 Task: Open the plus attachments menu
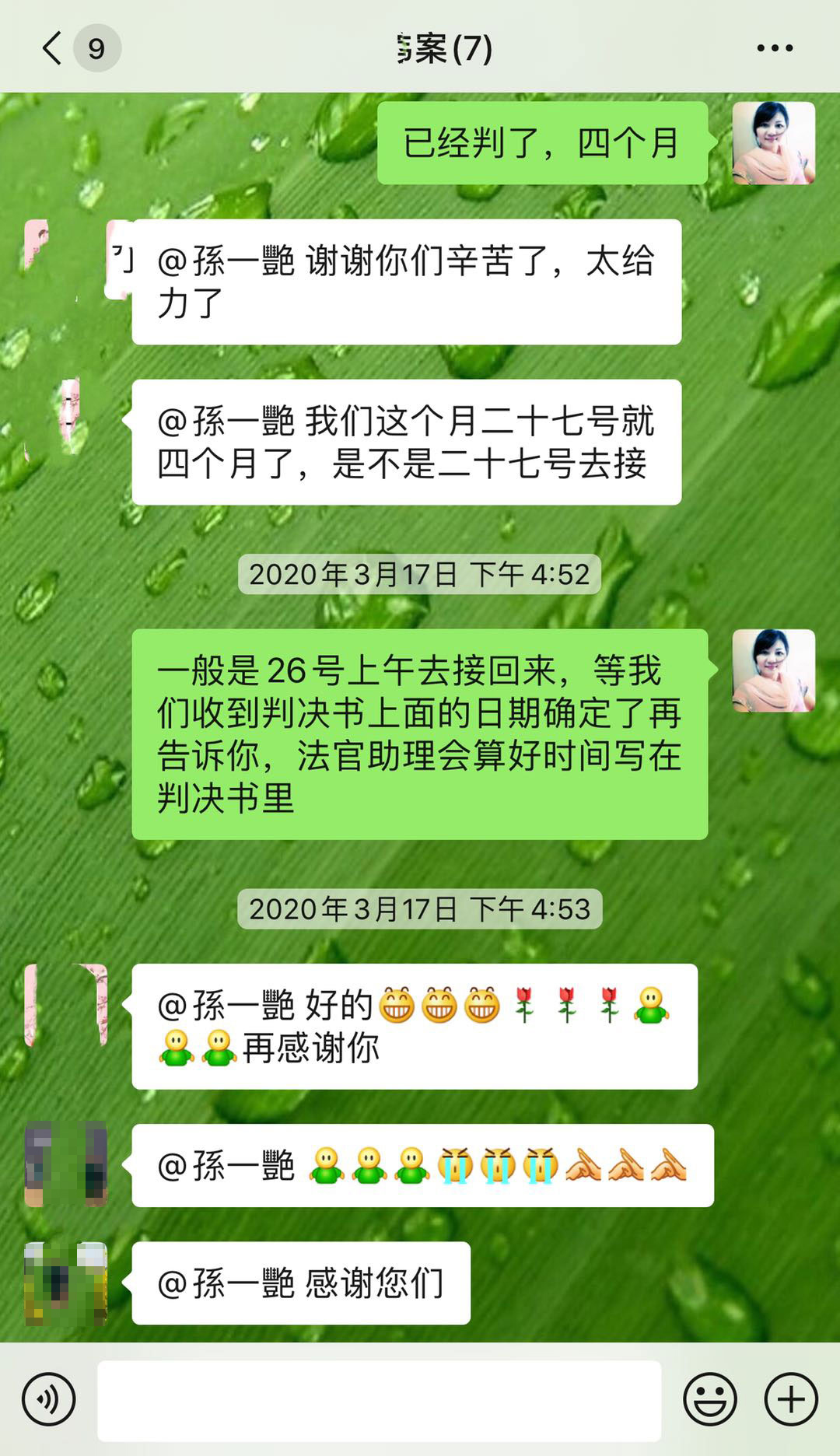click(x=791, y=1399)
